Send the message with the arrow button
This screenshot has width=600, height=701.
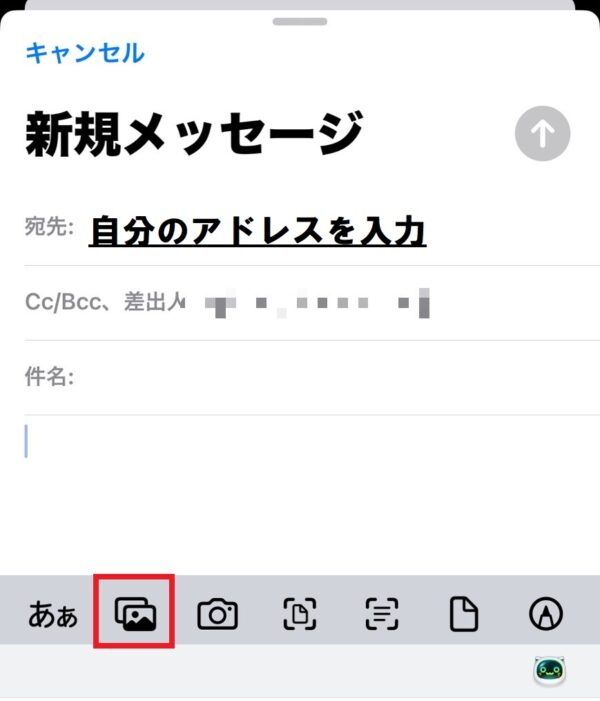coord(542,135)
